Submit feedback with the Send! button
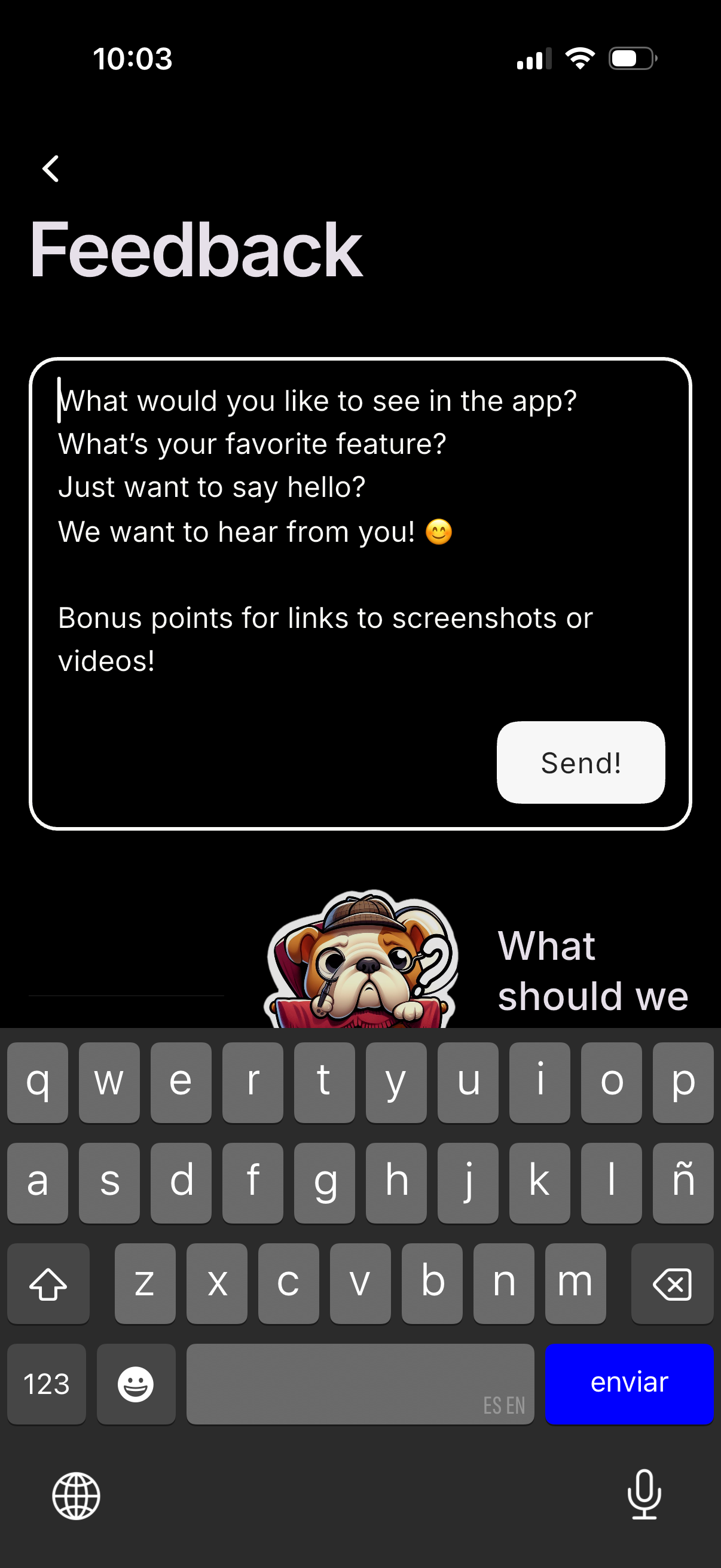The width and height of the screenshot is (721, 1568). point(580,762)
